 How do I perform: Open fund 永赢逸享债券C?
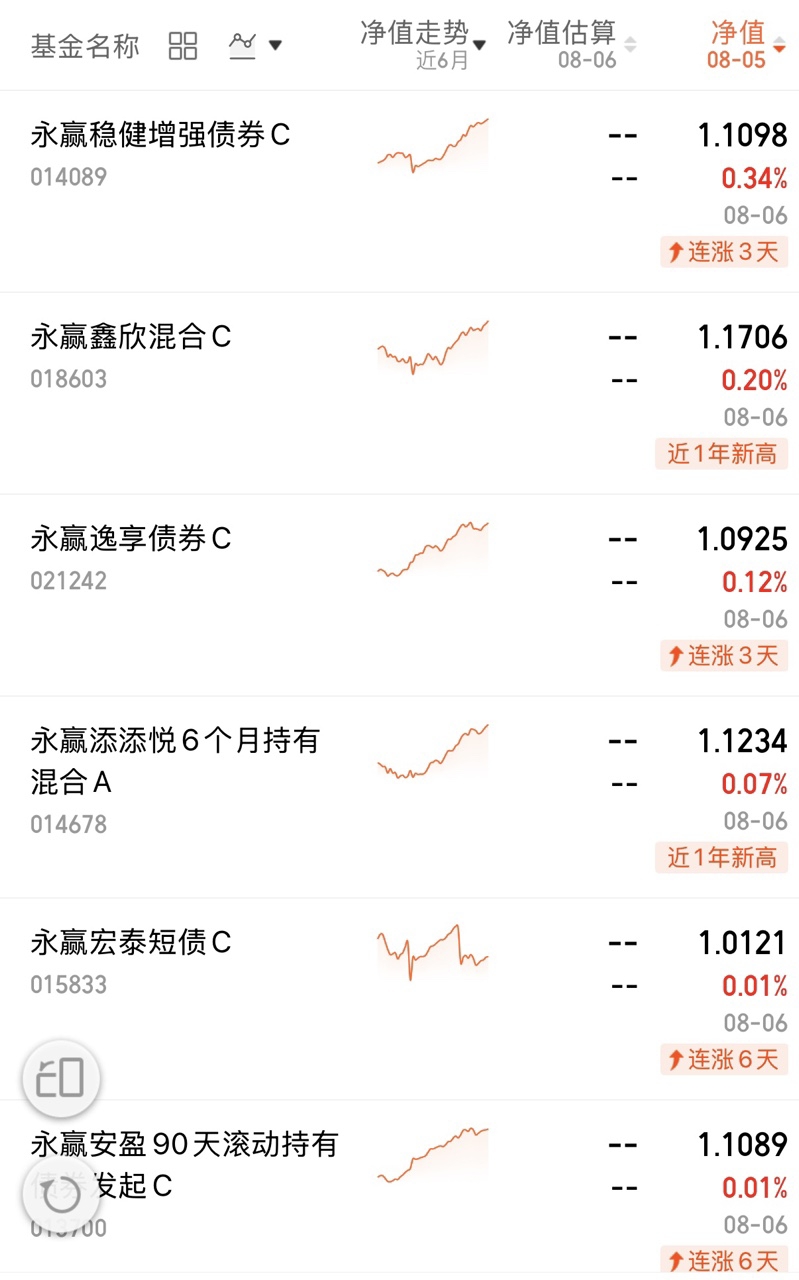[400, 596]
